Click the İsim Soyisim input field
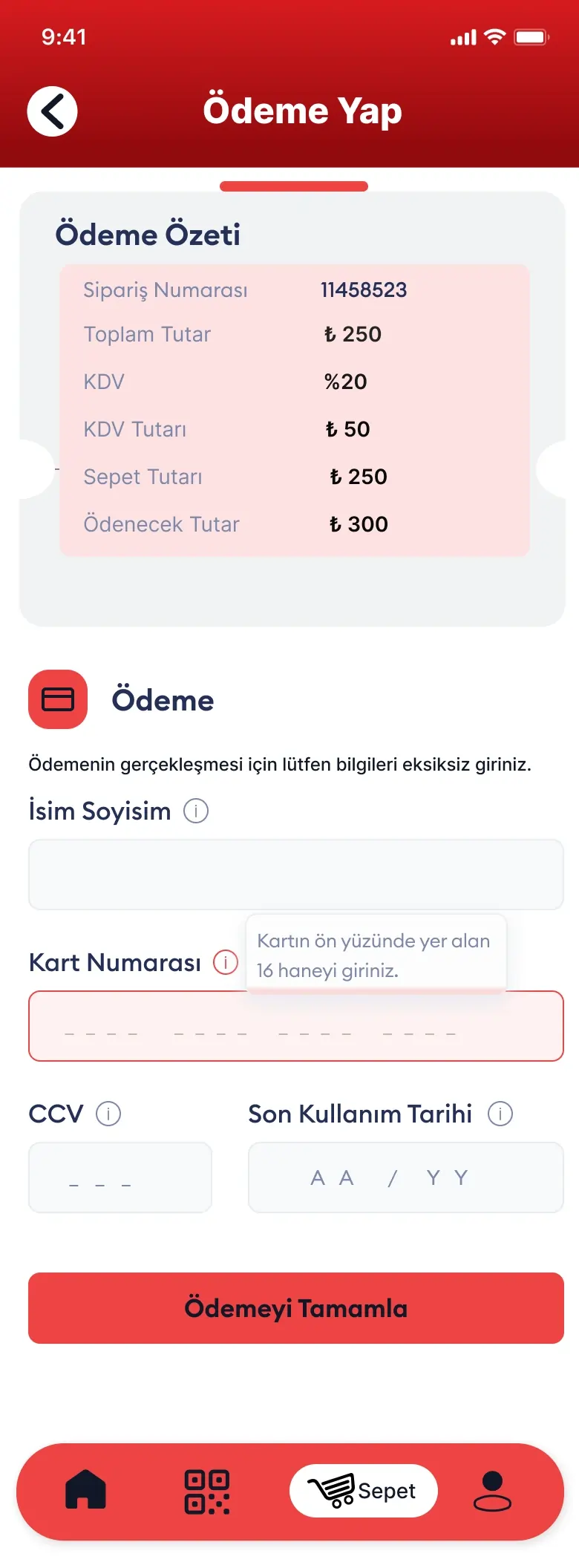 [x=295, y=875]
